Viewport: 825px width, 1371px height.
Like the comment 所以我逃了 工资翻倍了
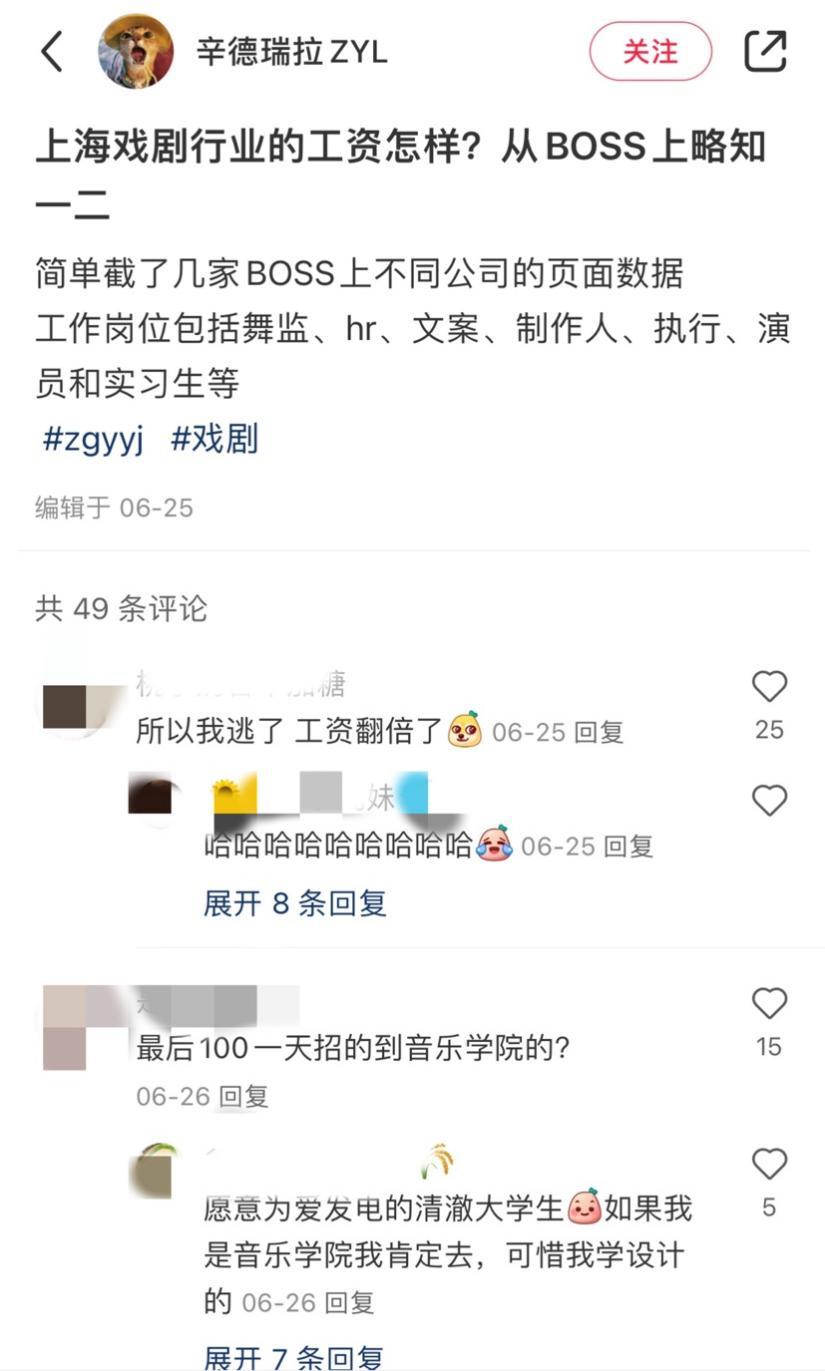click(769, 687)
